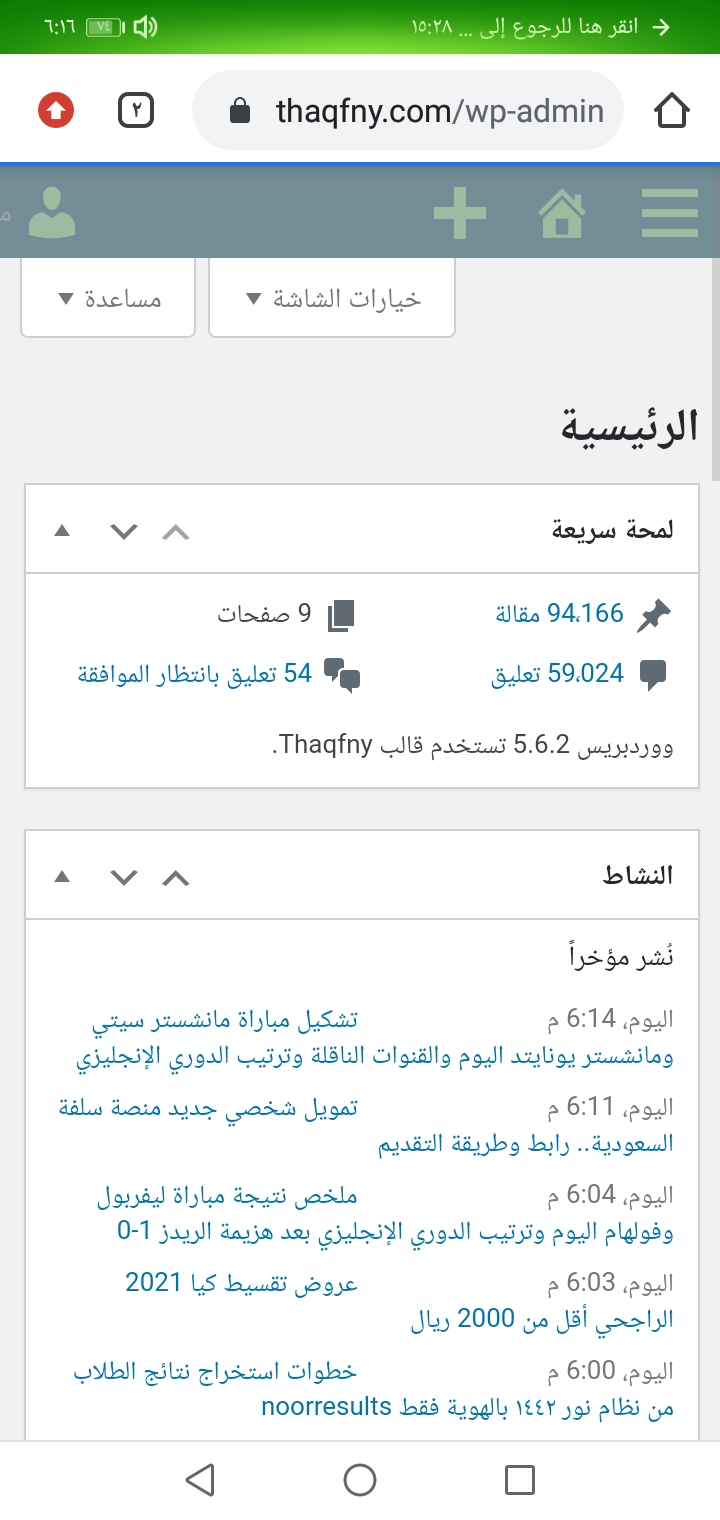The width and height of the screenshot is (720, 1520).
Task: Expand the مساعدة help dropdown
Action: point(108,298)
